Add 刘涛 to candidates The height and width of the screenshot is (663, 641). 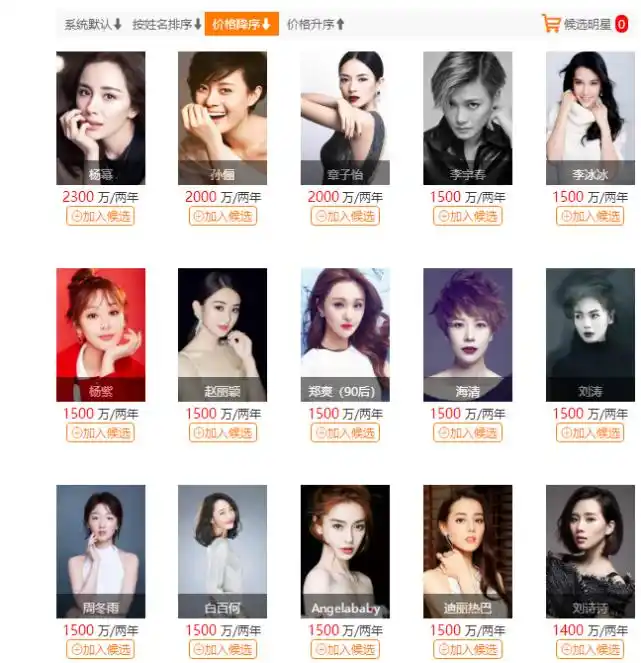[590, 433]
